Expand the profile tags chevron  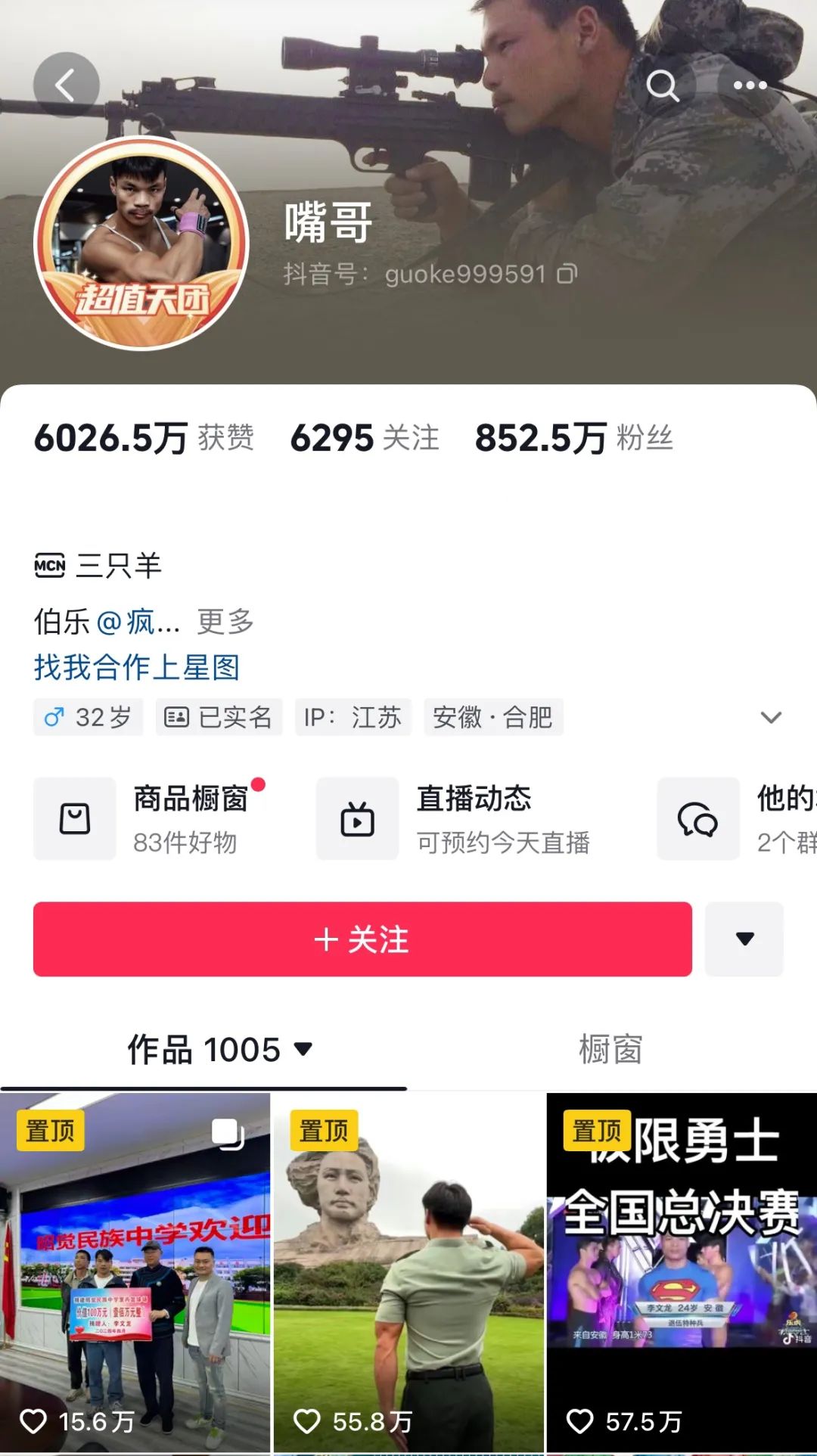[x=770, y=717]
